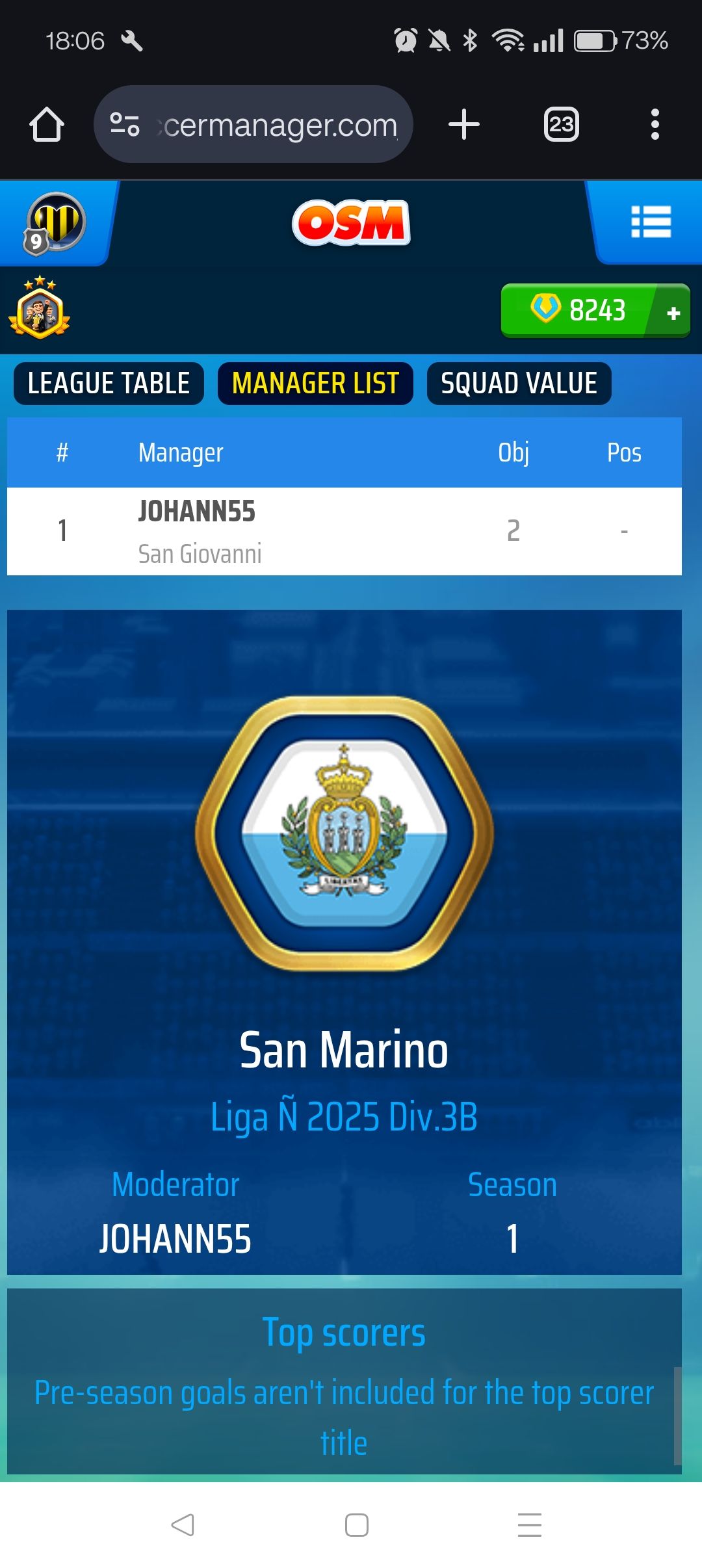Select the Manager List tab
Image resolution: width=702 pixels, height=1568 pixels.
pyautogui.click(x=315, y=384)
